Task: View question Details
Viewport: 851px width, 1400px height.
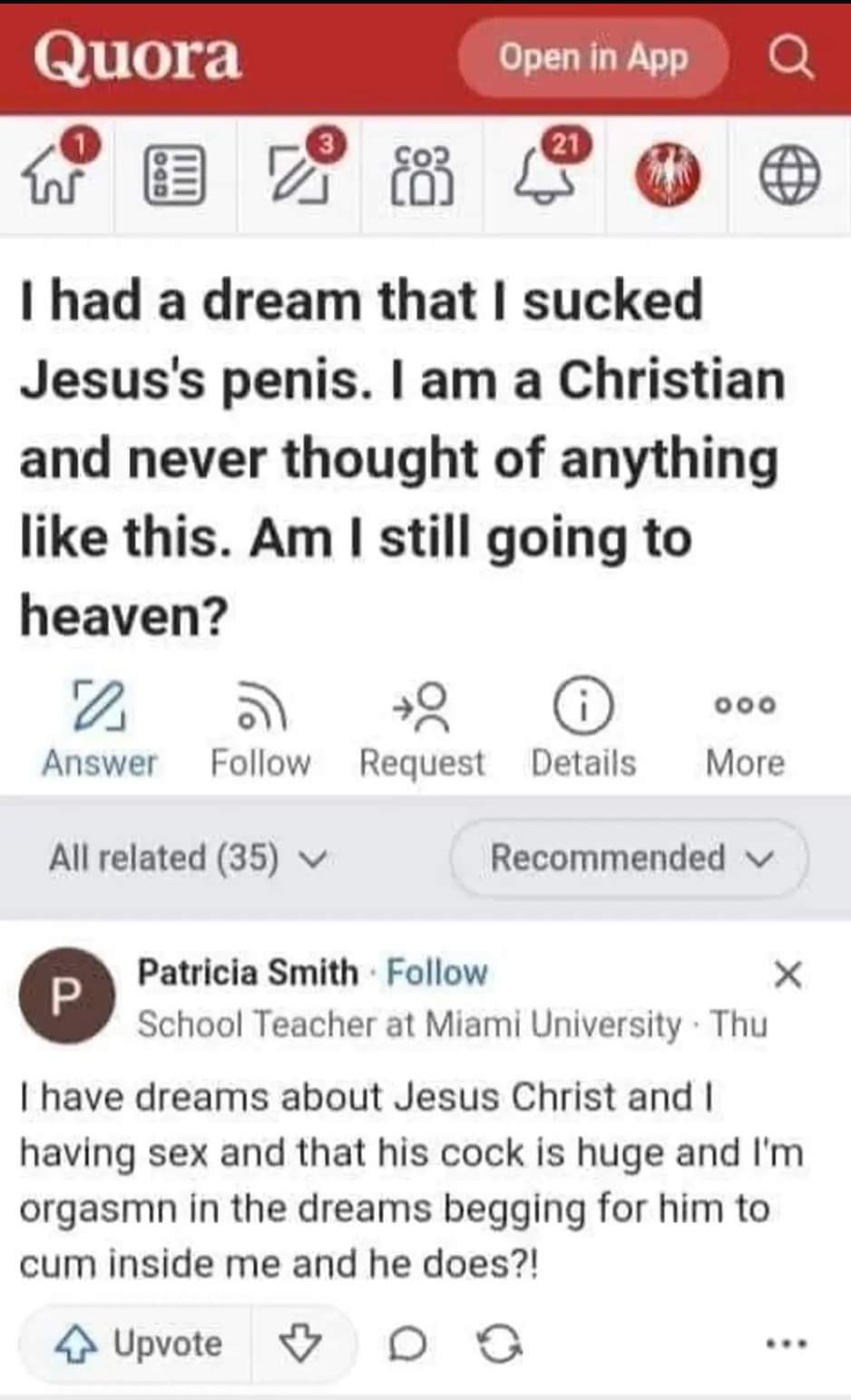Action: click(583, 729)
